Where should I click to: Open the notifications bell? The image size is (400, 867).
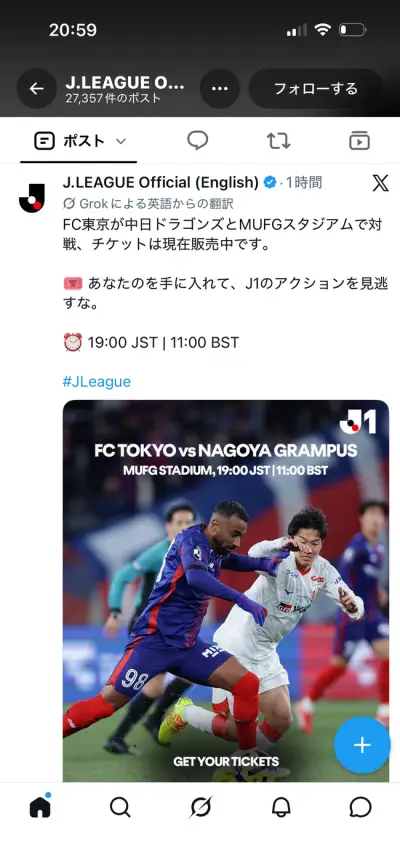[x=281, y=808]
